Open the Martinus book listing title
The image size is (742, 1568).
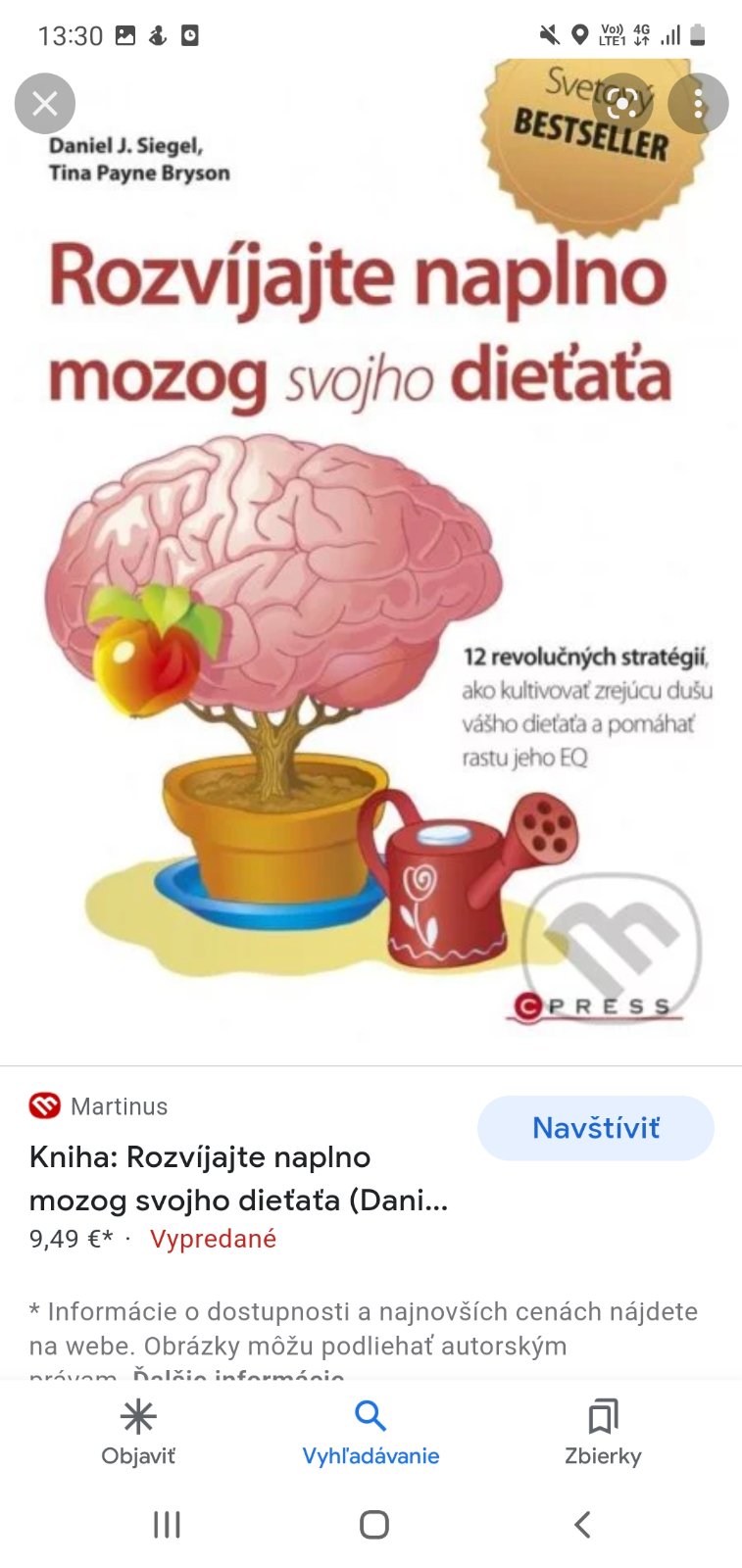point(239,1178)
